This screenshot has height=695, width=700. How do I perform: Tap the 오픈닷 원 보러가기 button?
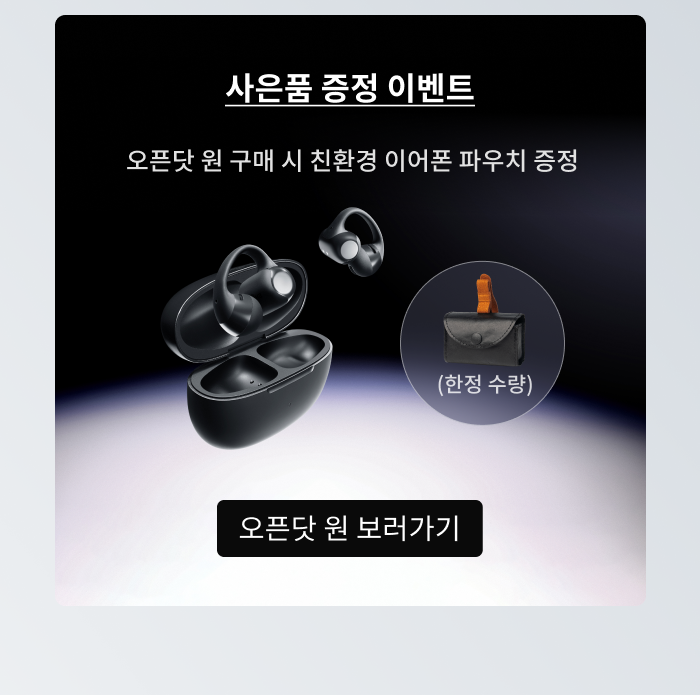click(x=349, y=528)
